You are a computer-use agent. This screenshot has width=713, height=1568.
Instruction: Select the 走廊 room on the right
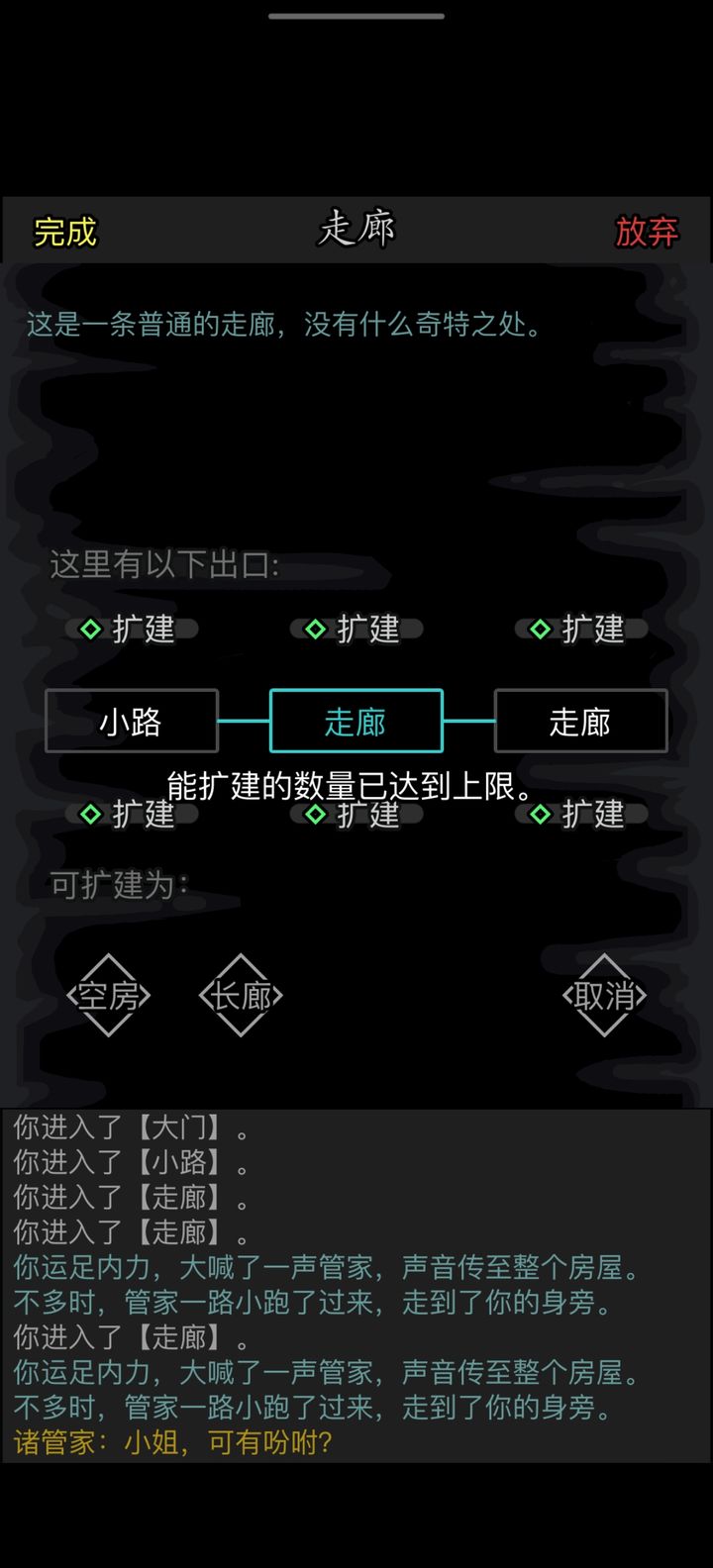[580, 722]
